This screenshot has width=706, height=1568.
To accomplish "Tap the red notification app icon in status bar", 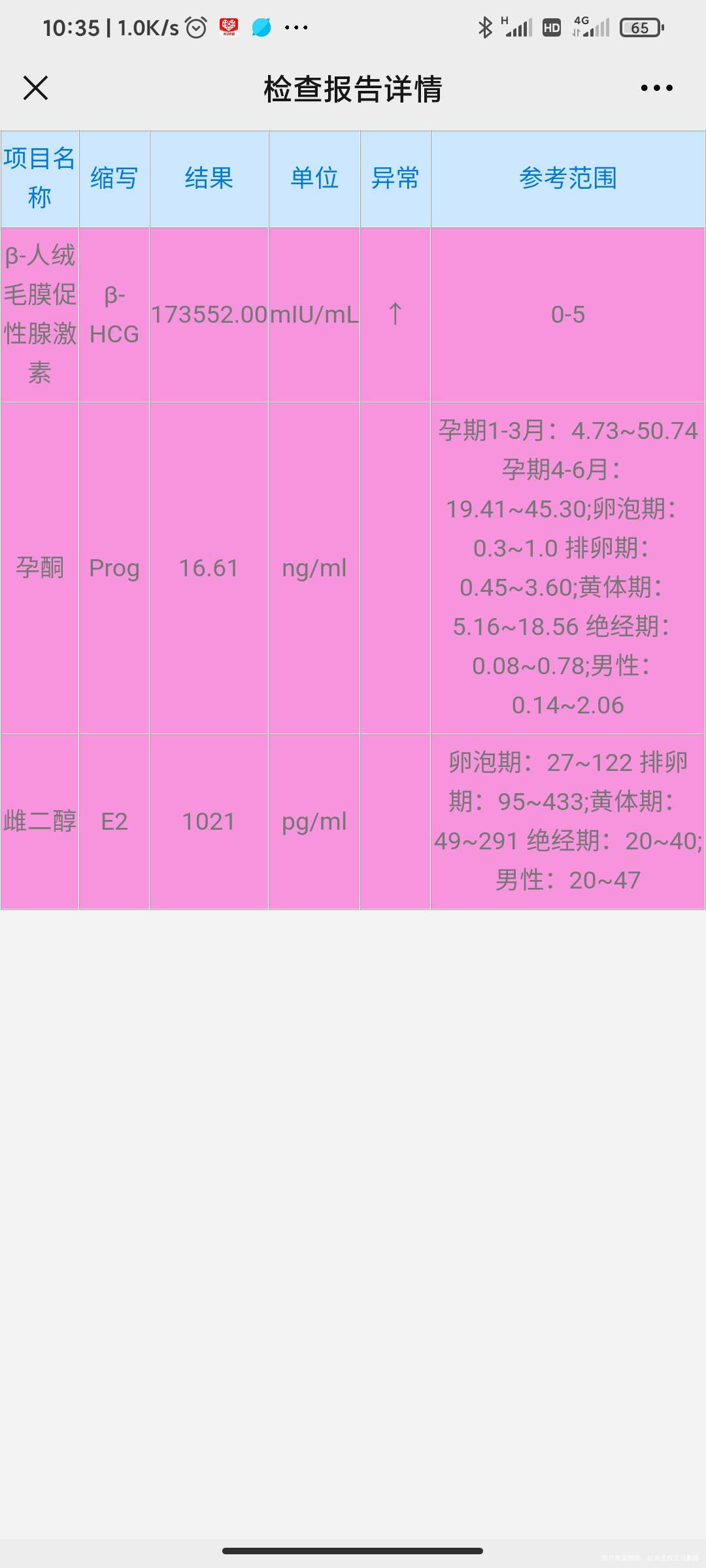I will 229,27.
